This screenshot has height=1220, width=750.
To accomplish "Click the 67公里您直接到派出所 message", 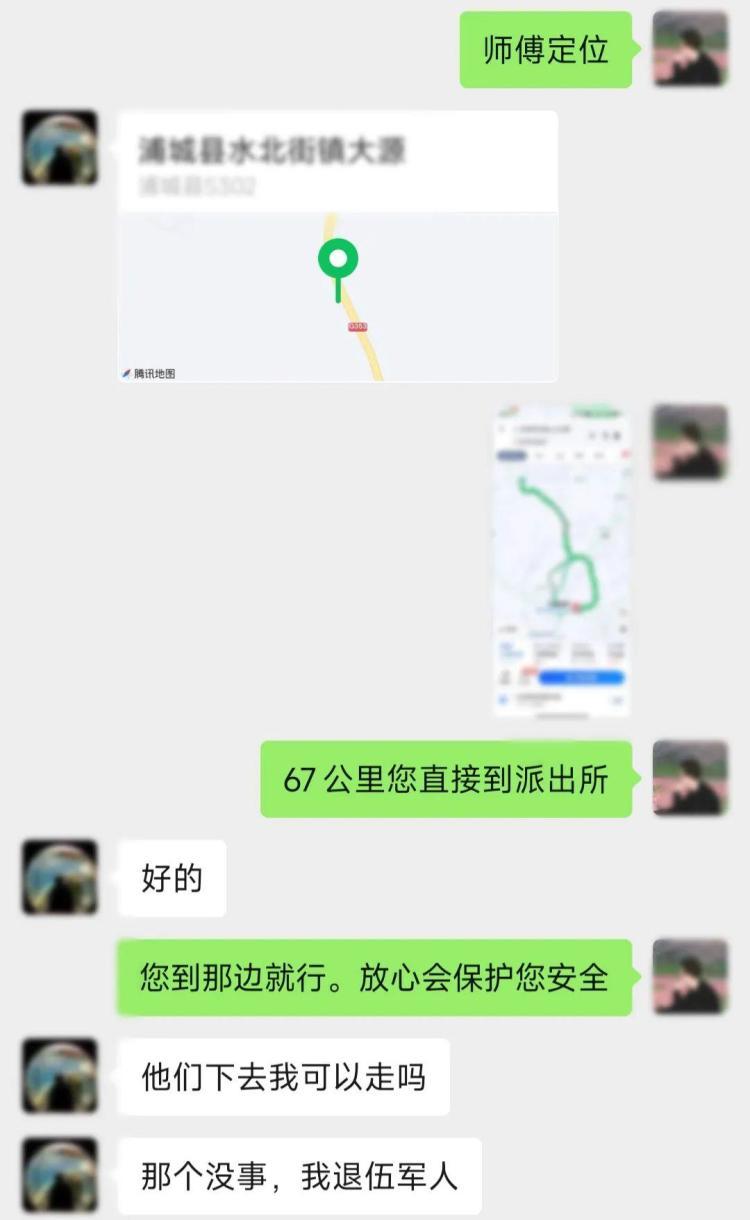I will (446, 778).
